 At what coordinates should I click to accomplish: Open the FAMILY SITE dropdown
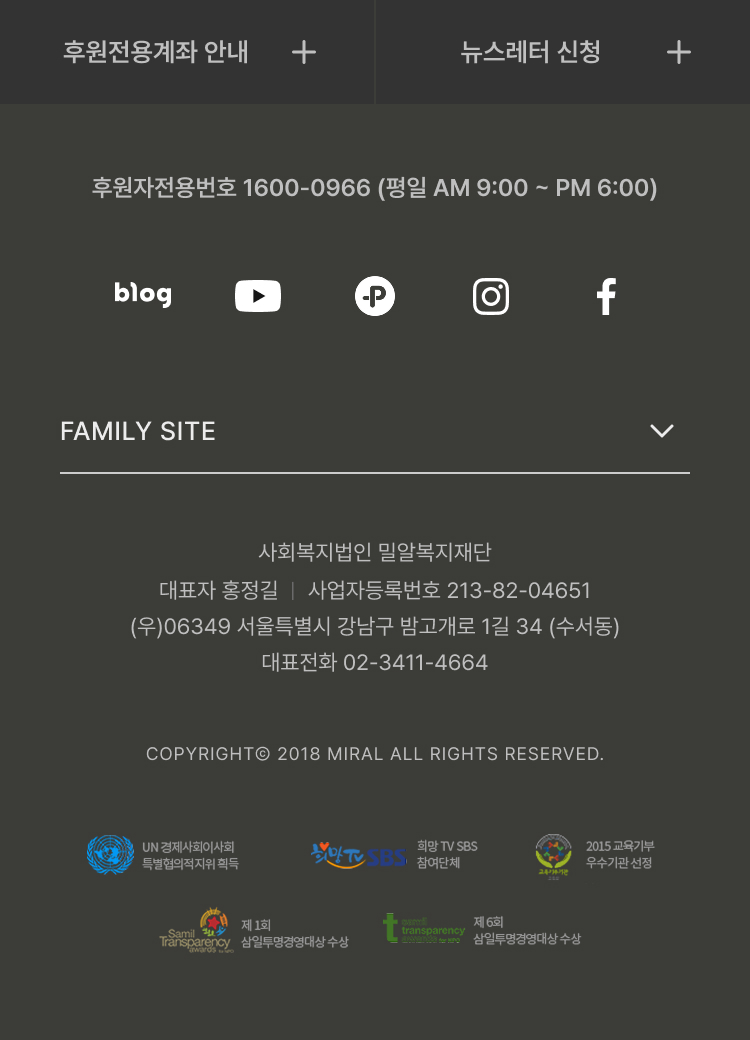click(375, 432)
